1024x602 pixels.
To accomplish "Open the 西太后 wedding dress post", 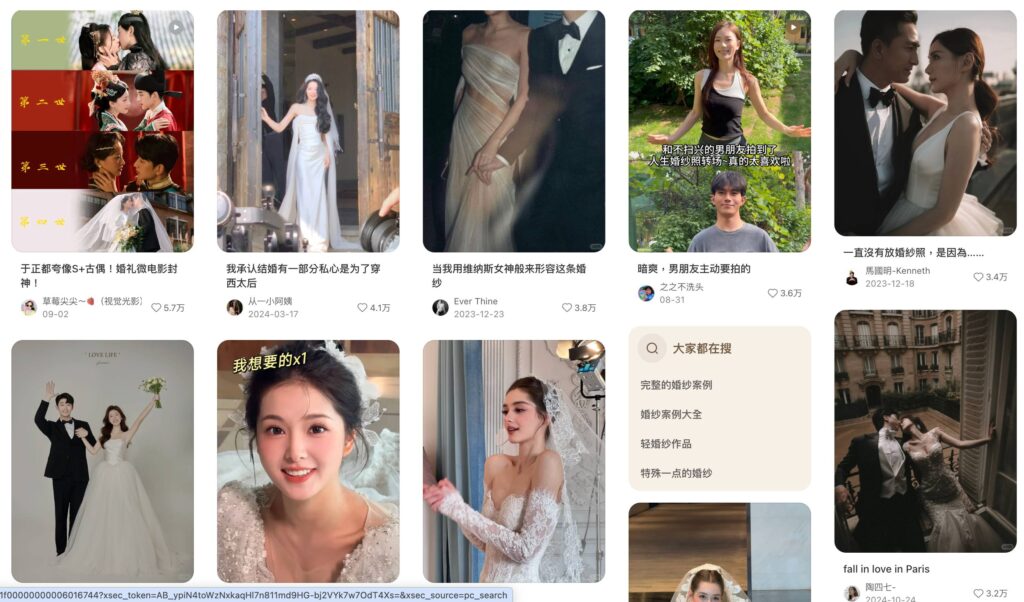I will [x=308, y=131].
